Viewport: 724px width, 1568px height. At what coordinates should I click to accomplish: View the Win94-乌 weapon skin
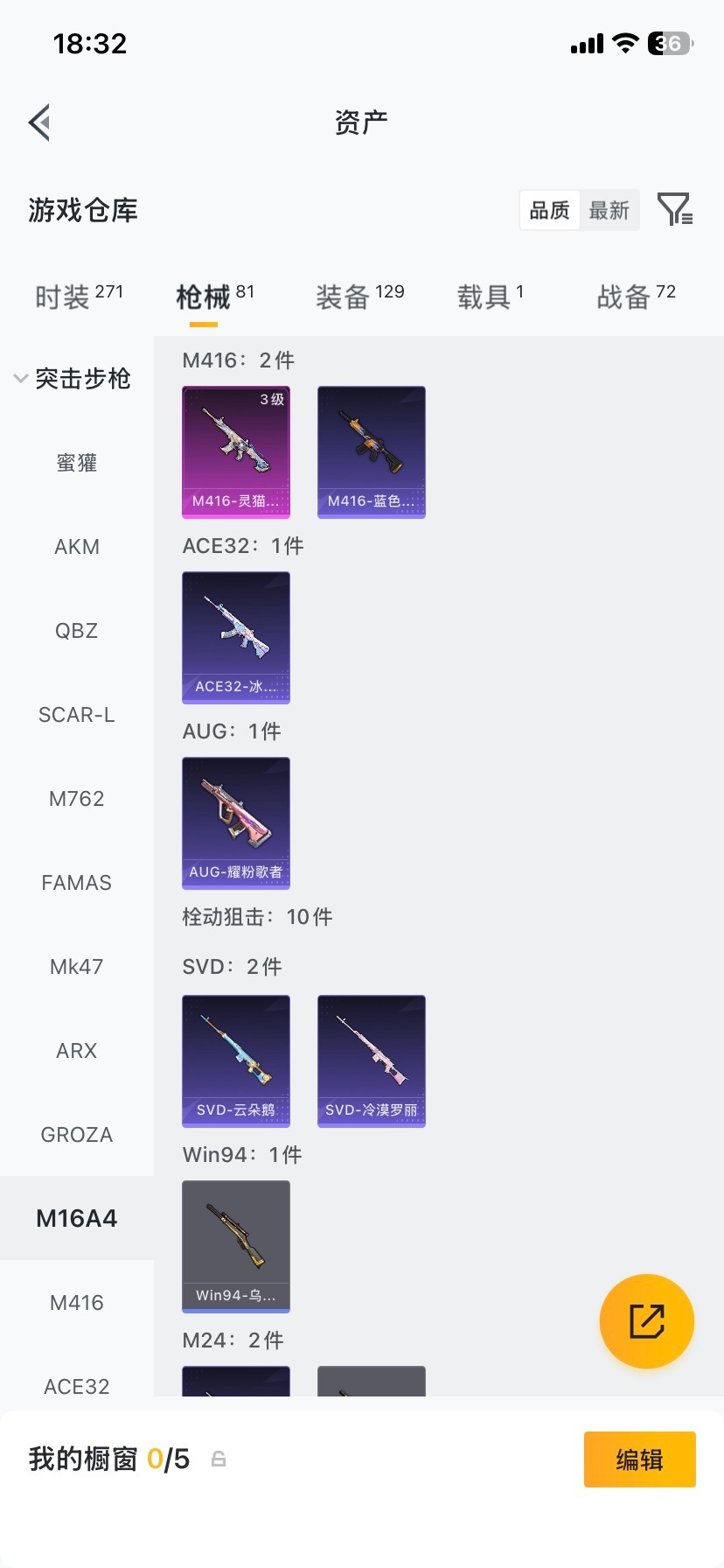(235, 1247)
